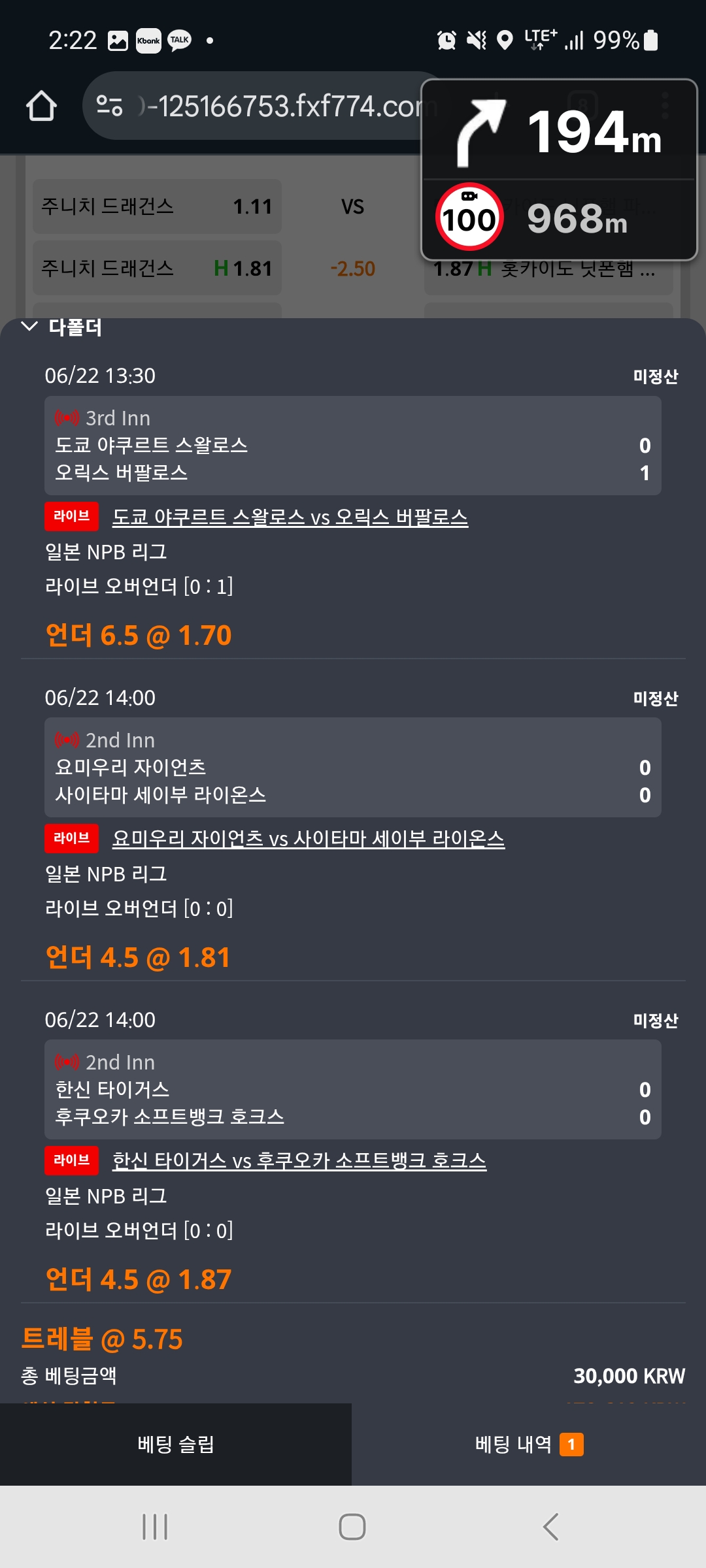Viewport: 706px width, 1568px height.
Task: Switch to the 베팅 내역 tab
Action: coord(529,1445)
